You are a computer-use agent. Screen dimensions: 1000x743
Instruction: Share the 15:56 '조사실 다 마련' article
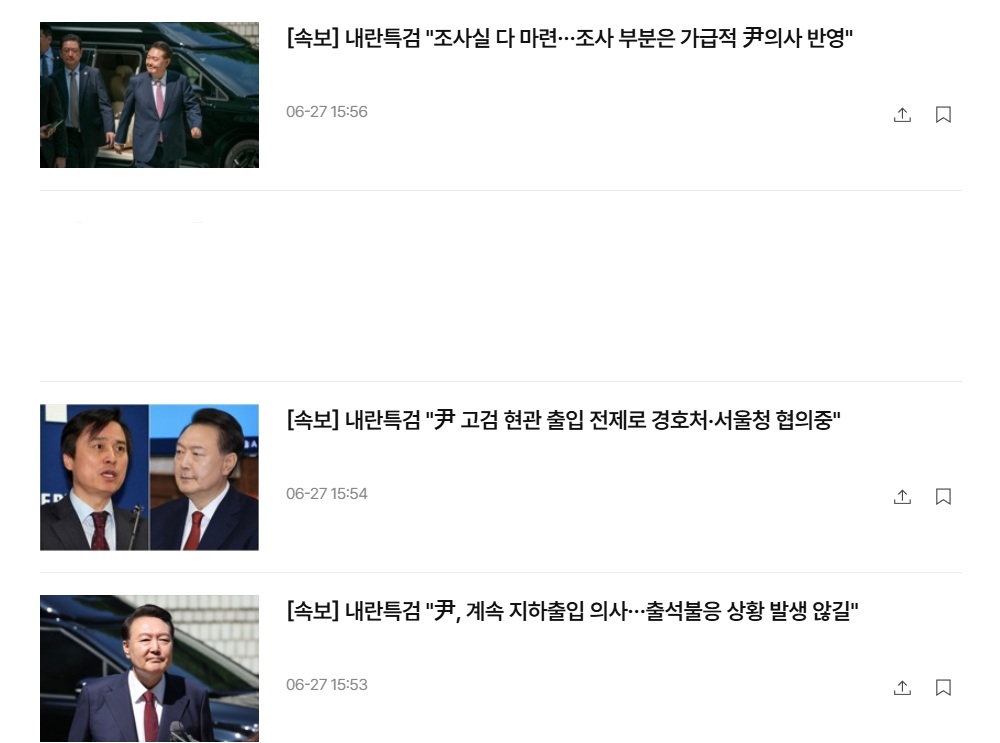(x=902, y=115)
